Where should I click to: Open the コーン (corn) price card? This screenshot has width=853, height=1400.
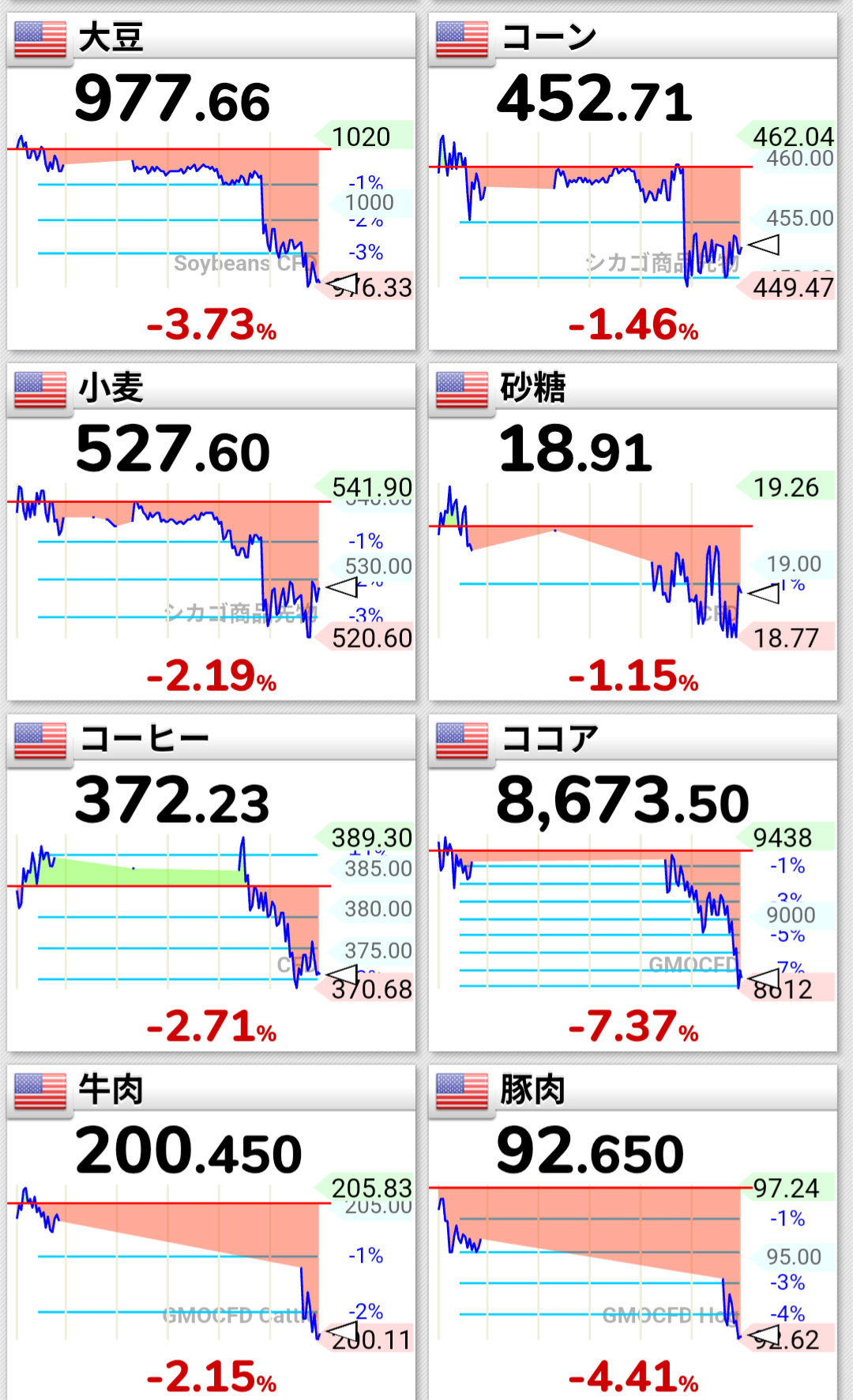[x=632, y=182]
